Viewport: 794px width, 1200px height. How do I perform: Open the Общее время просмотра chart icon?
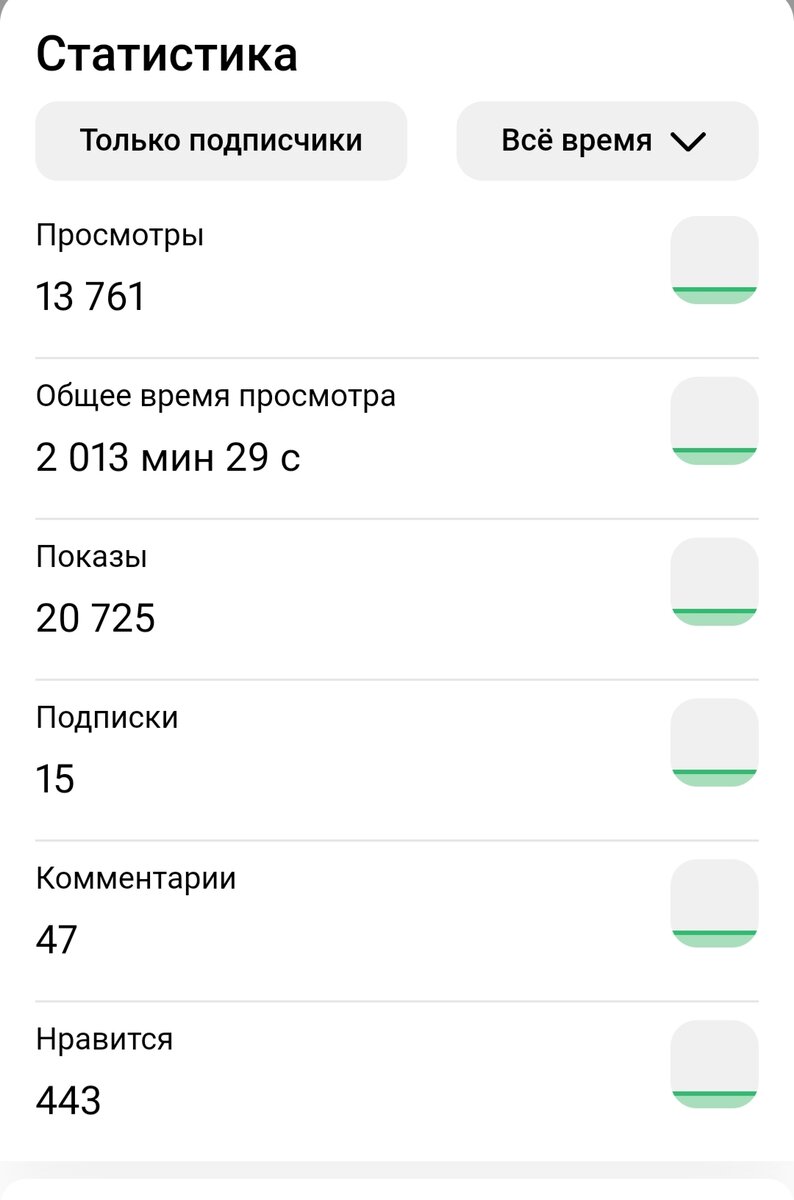pyautogui.click(x=715, y=420)
